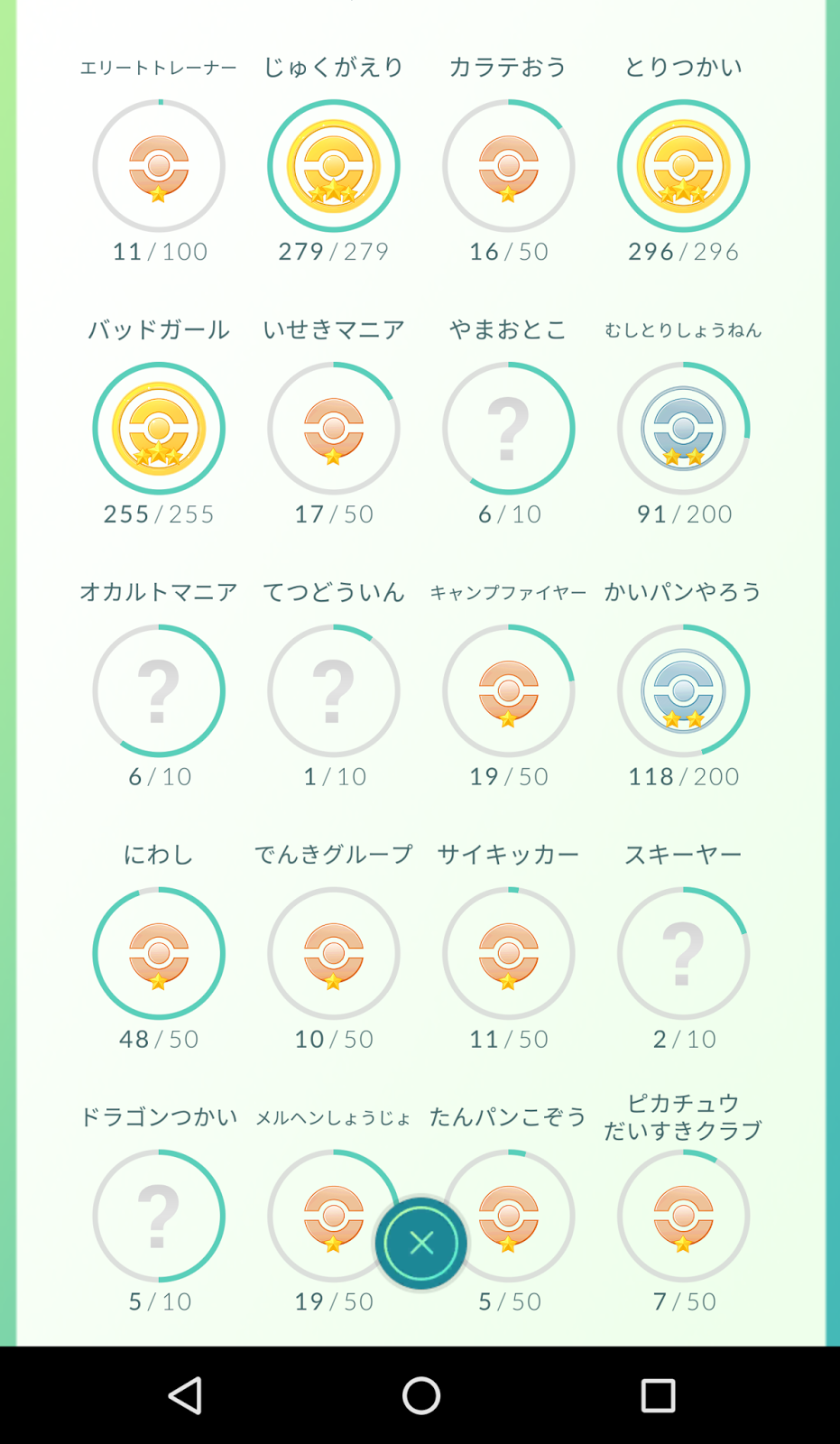View the いせきマニア medal

(x=334, y=429)
